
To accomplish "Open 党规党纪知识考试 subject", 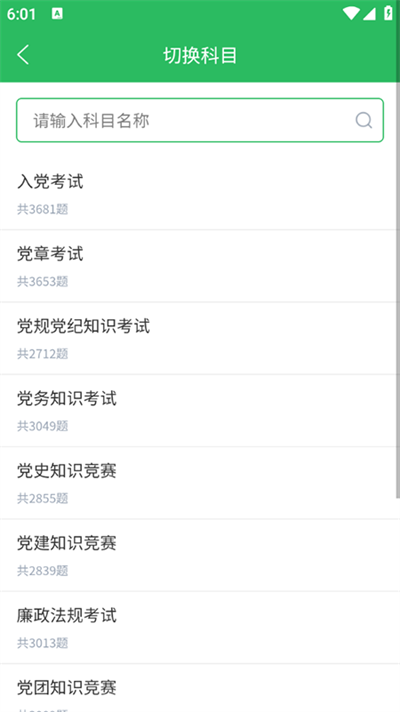I will tap(198, 338).
